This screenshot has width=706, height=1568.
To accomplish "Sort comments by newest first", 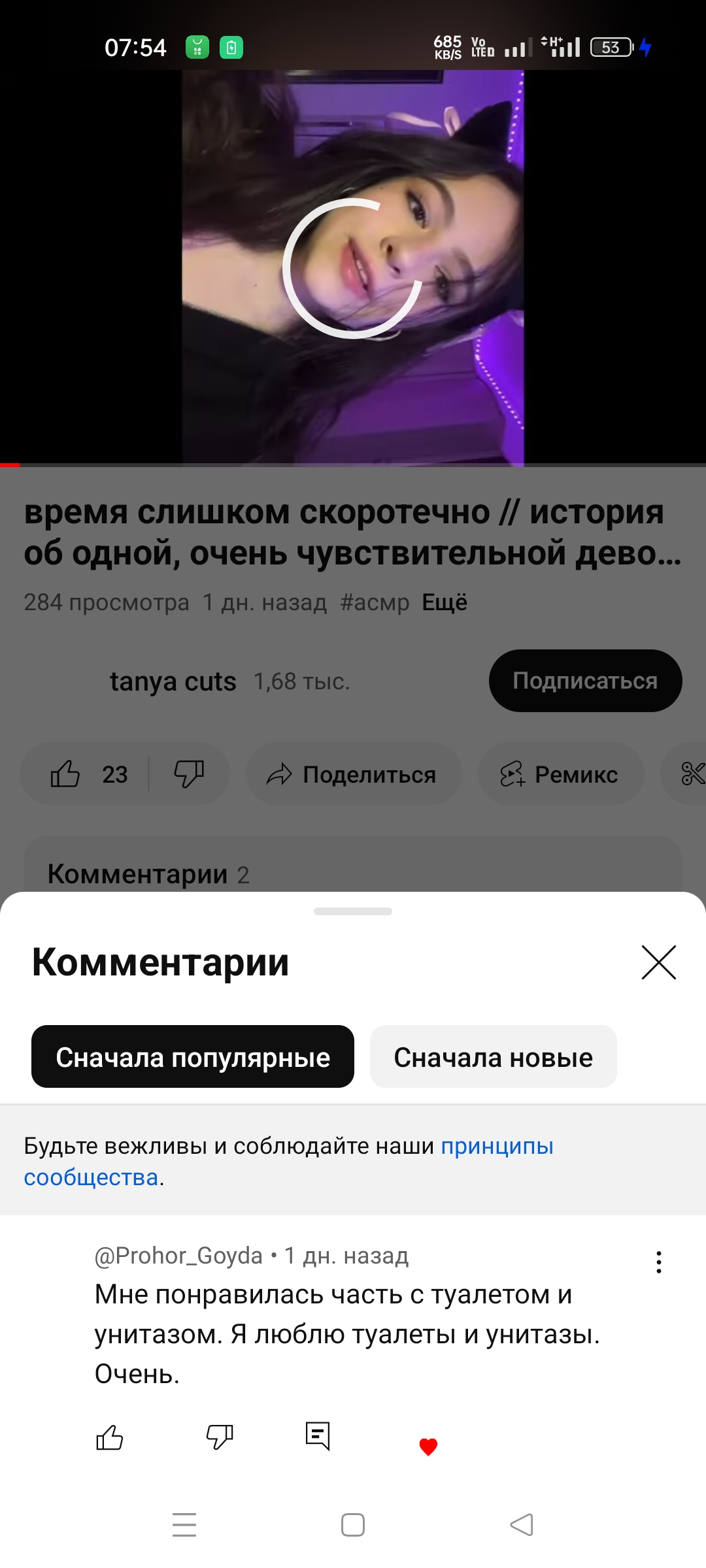I will [494, 1057].
